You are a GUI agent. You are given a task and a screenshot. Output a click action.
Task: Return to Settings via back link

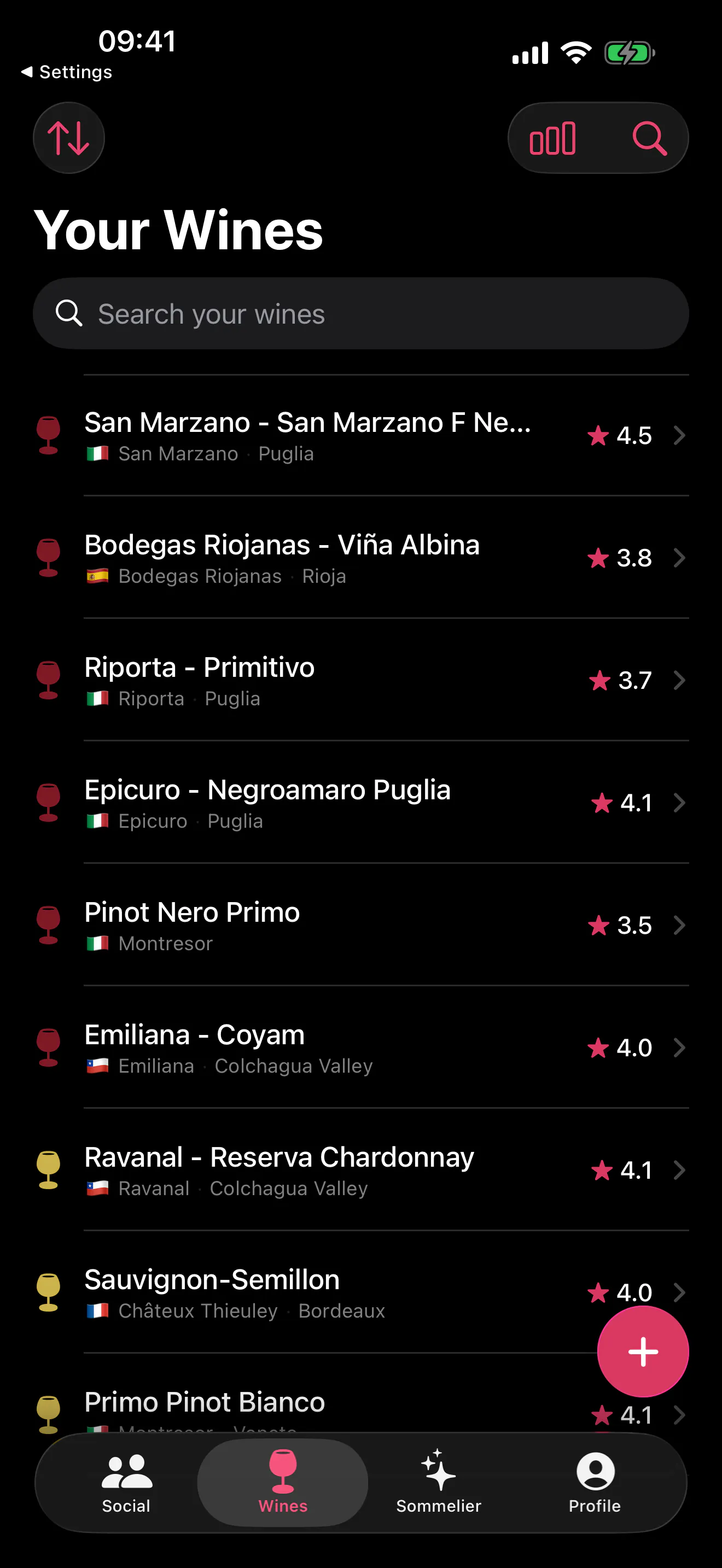coord(67,72)
